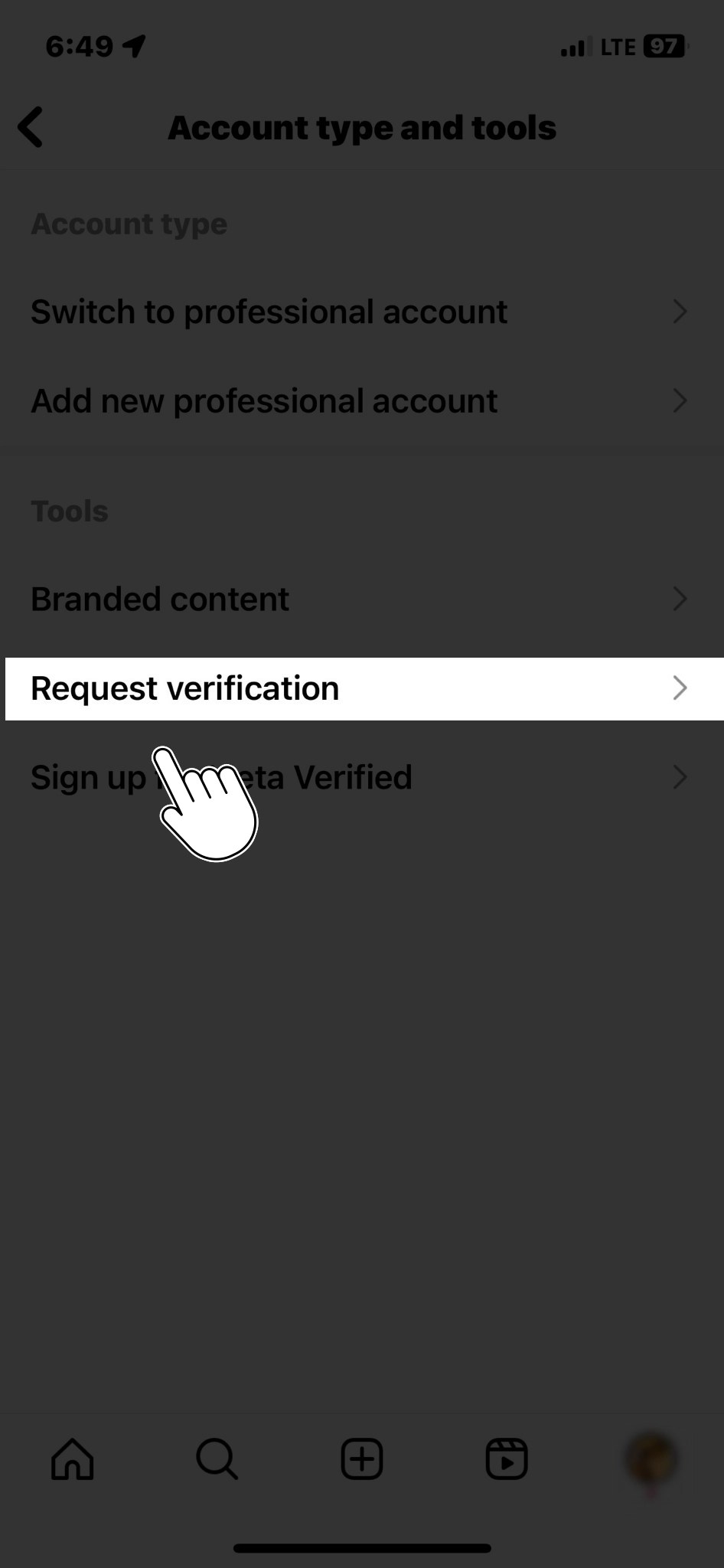This screenshot has width=724, height=1568.
Task: Tap the Account type section header
Action: click(128, 224)
